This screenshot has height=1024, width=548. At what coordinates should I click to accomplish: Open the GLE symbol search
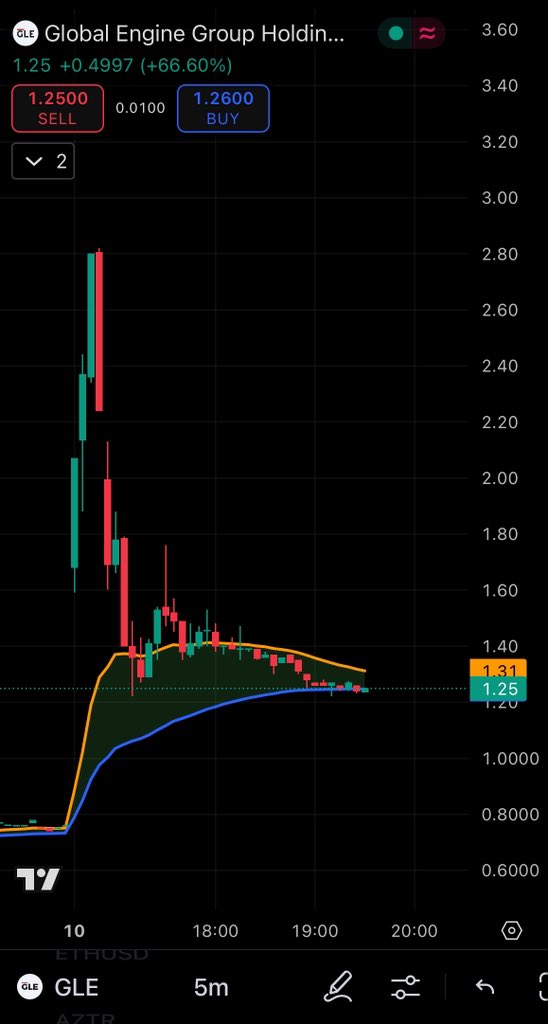pyautogui.click(x=57, y=987)
